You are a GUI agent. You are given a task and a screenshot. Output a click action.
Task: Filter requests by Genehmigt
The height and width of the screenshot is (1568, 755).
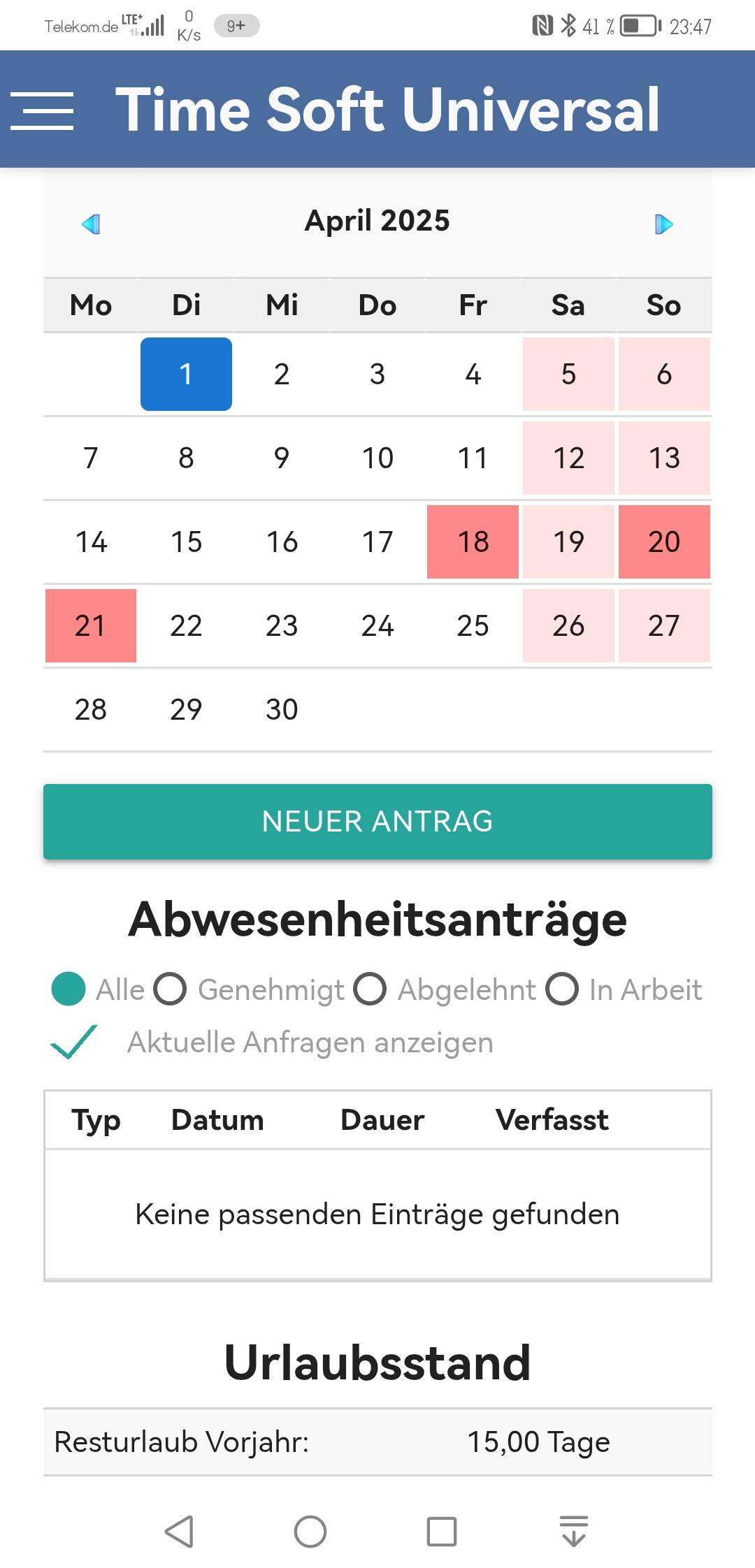(170, 989)
